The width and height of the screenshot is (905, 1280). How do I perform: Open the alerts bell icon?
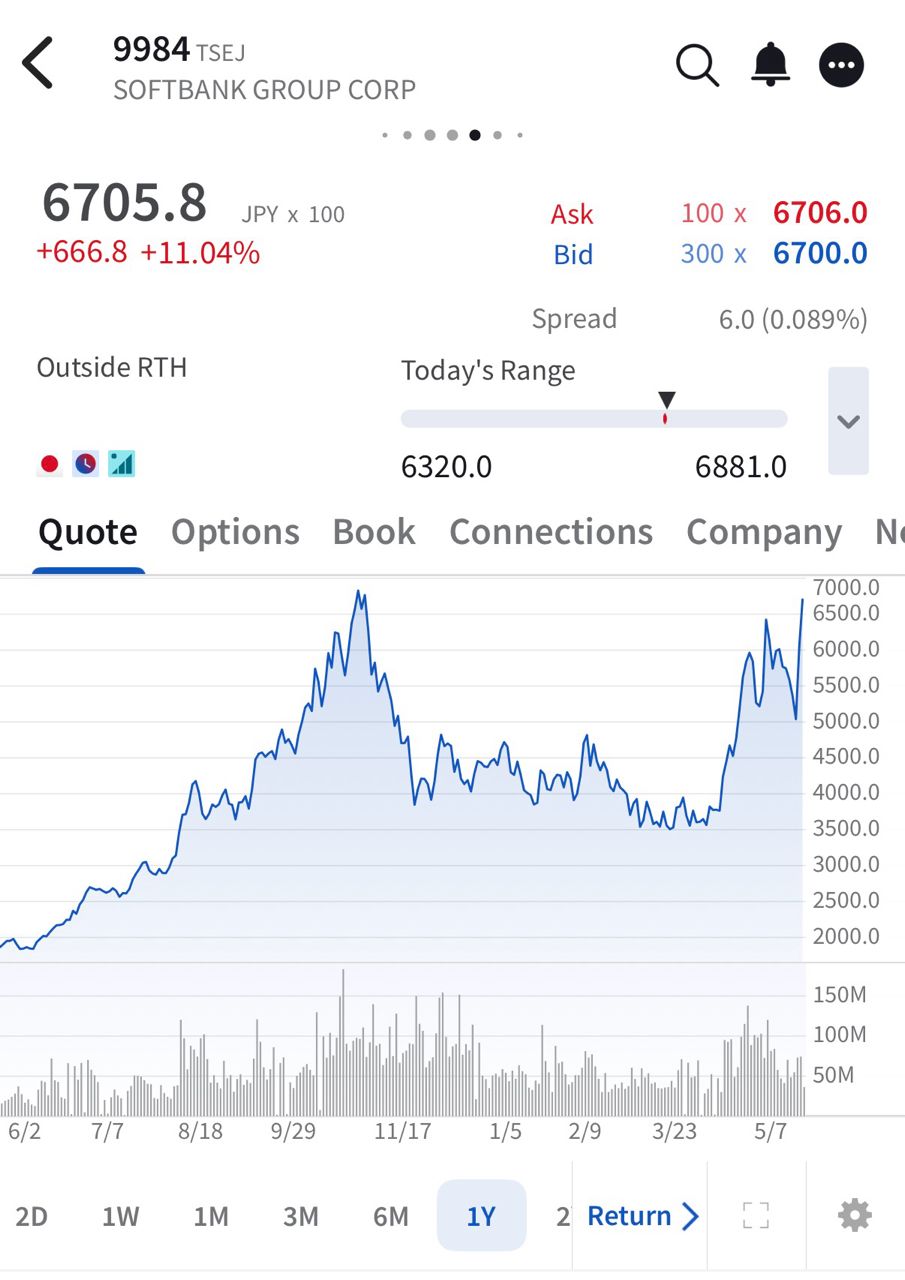[x=769, y=65]
